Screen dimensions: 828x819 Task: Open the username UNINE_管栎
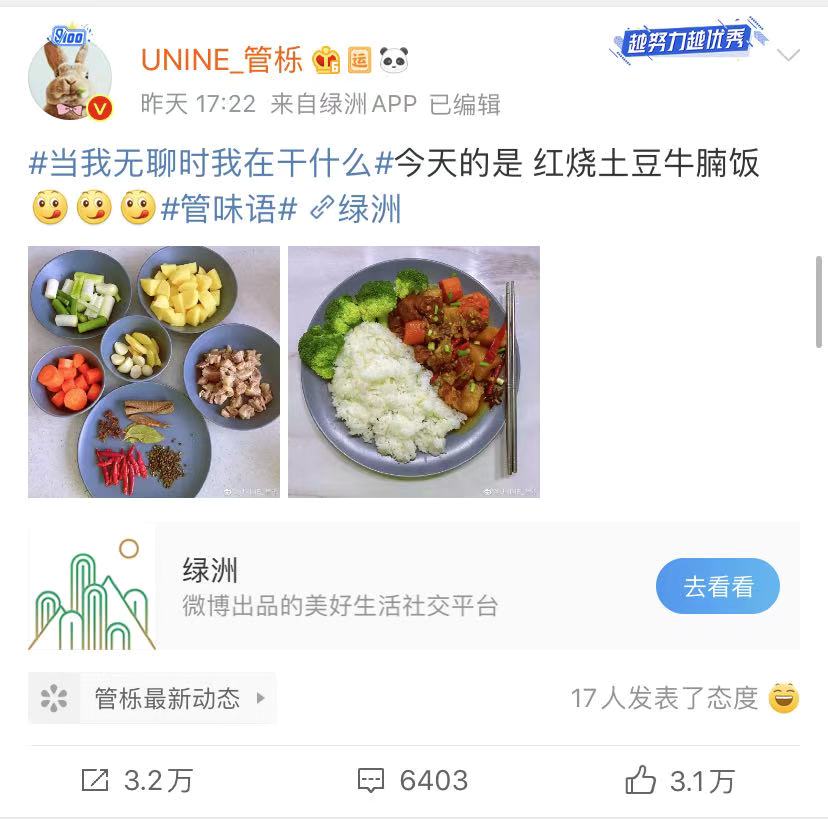pos(221,60)
